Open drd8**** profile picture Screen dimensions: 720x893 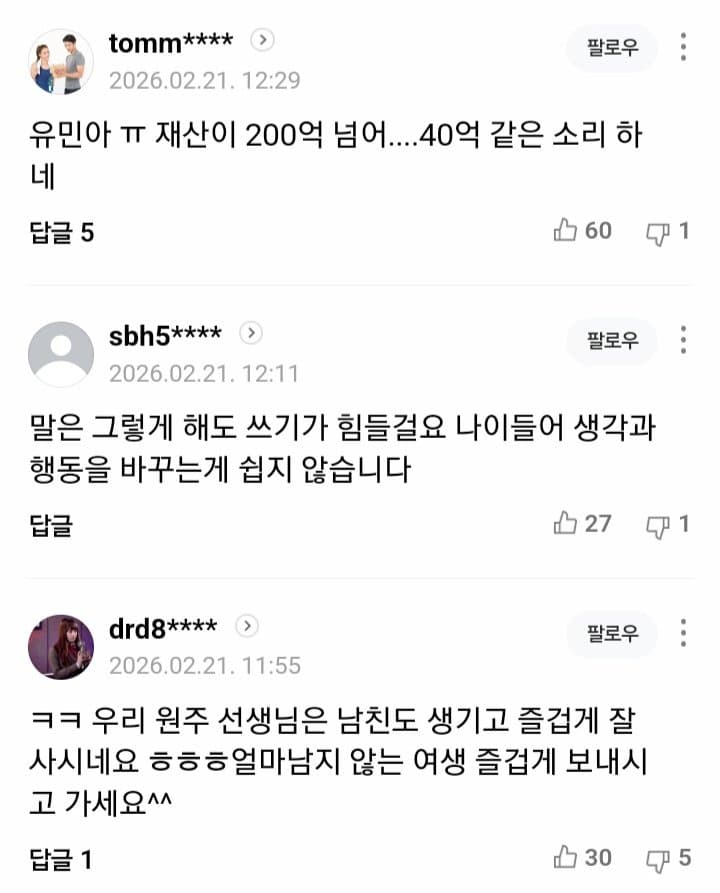61,647
